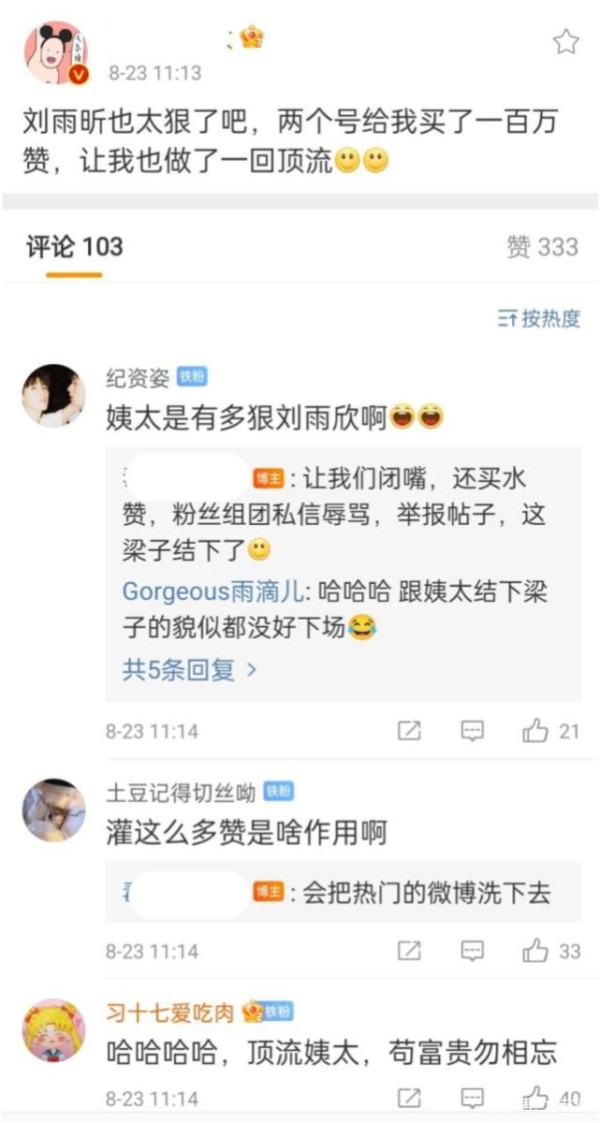The image size is (600, 1123).
Task: Like 土豆记得切丝呦's comment with 33 likes
Action: (x=551, y=951)
